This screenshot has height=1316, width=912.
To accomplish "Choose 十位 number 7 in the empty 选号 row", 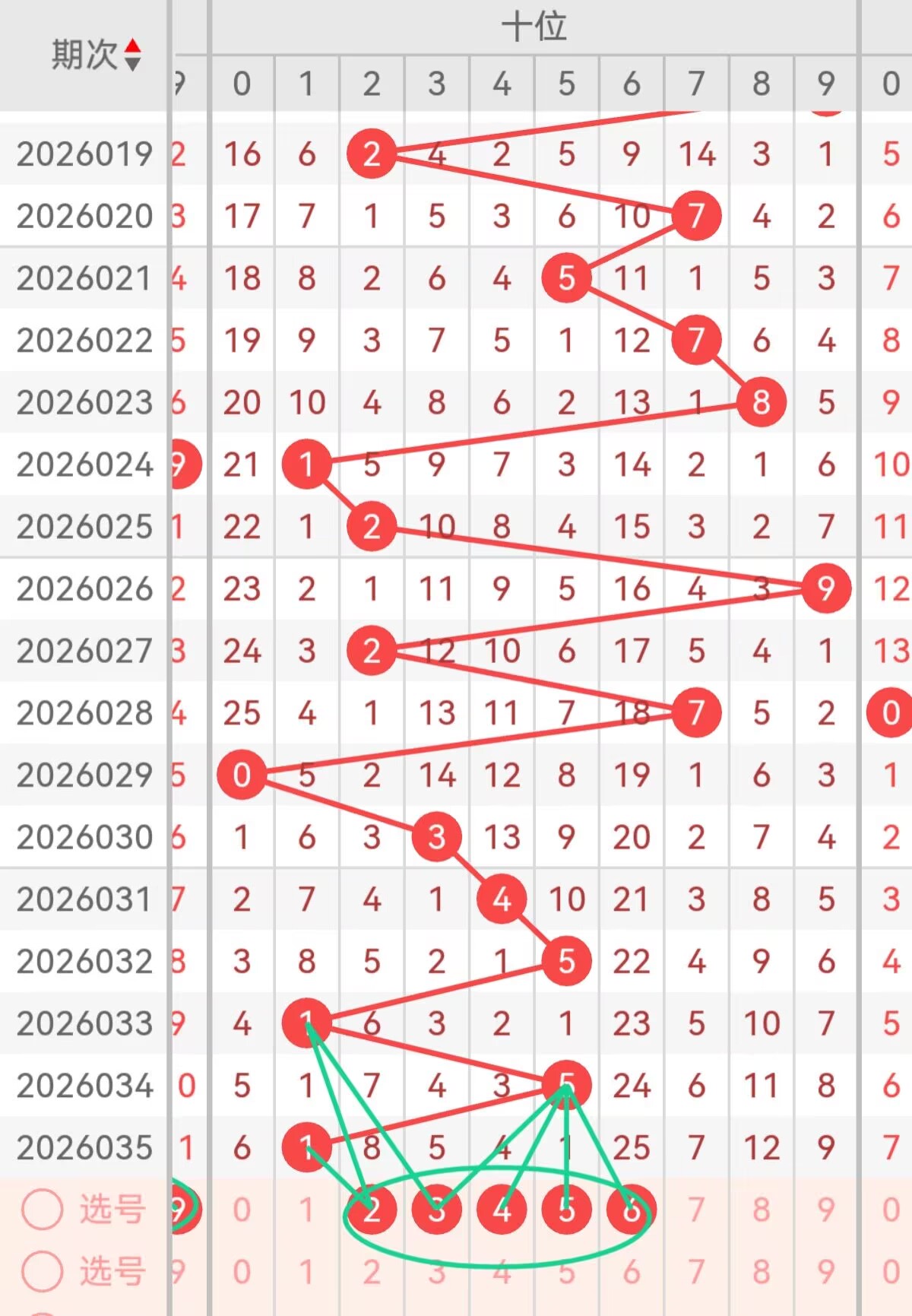I will [696, 1271].
